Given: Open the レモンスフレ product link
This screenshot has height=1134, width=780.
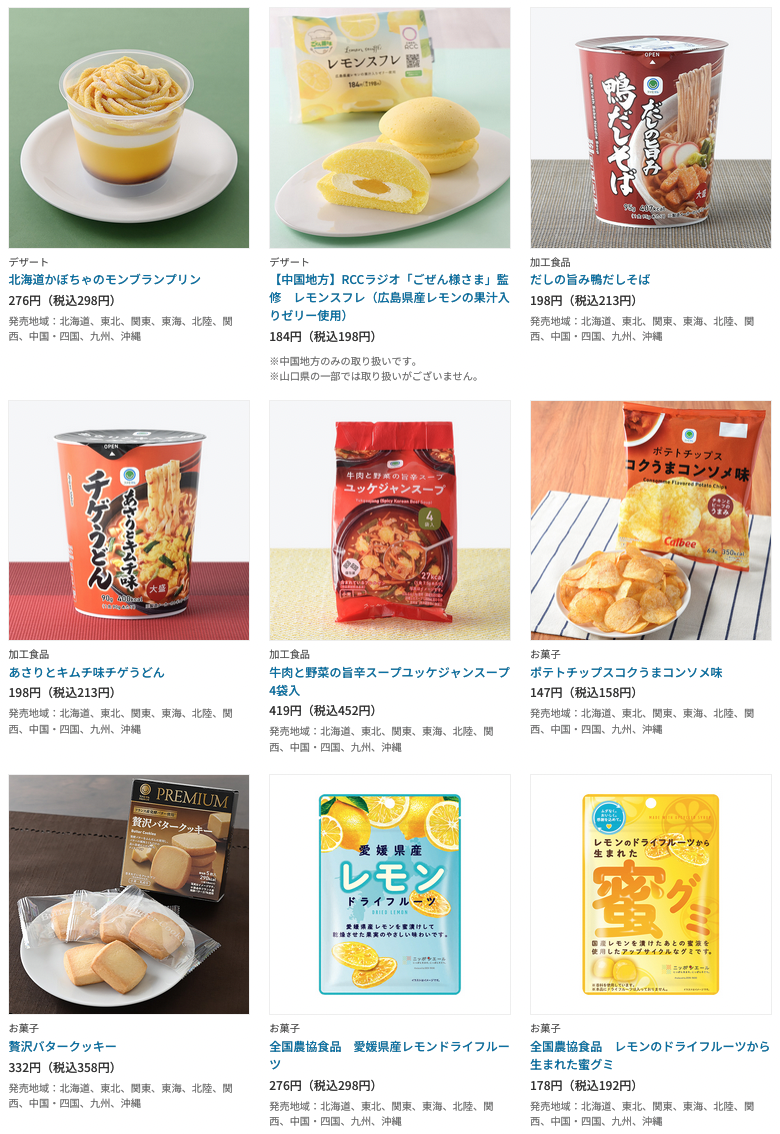Looking at the screenshot, I should click(x=389, y=297).
